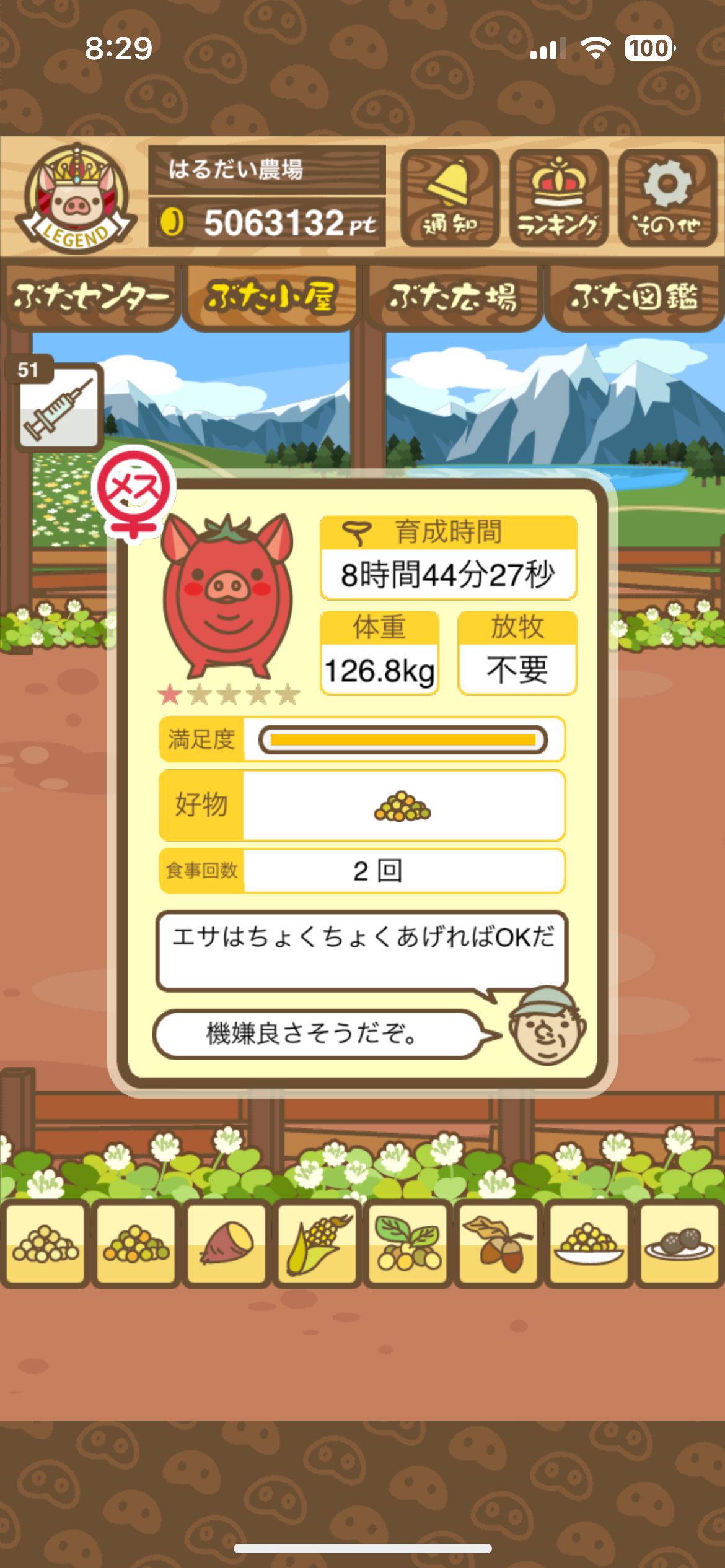Select the leafy beans feed
This screenshot has width=725, height=1568.
pyautogui.click(x=408, y=1243)
